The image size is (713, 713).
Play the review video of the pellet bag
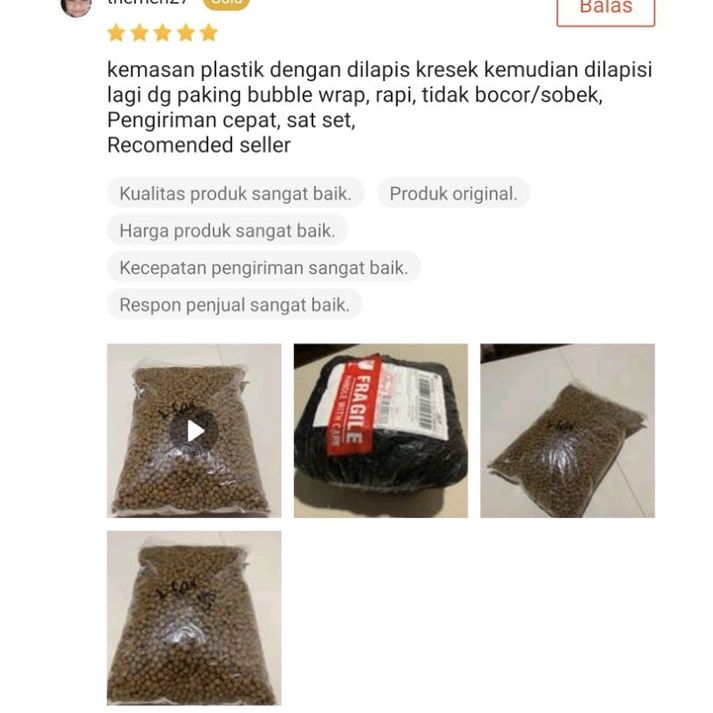tap(194, 431)
